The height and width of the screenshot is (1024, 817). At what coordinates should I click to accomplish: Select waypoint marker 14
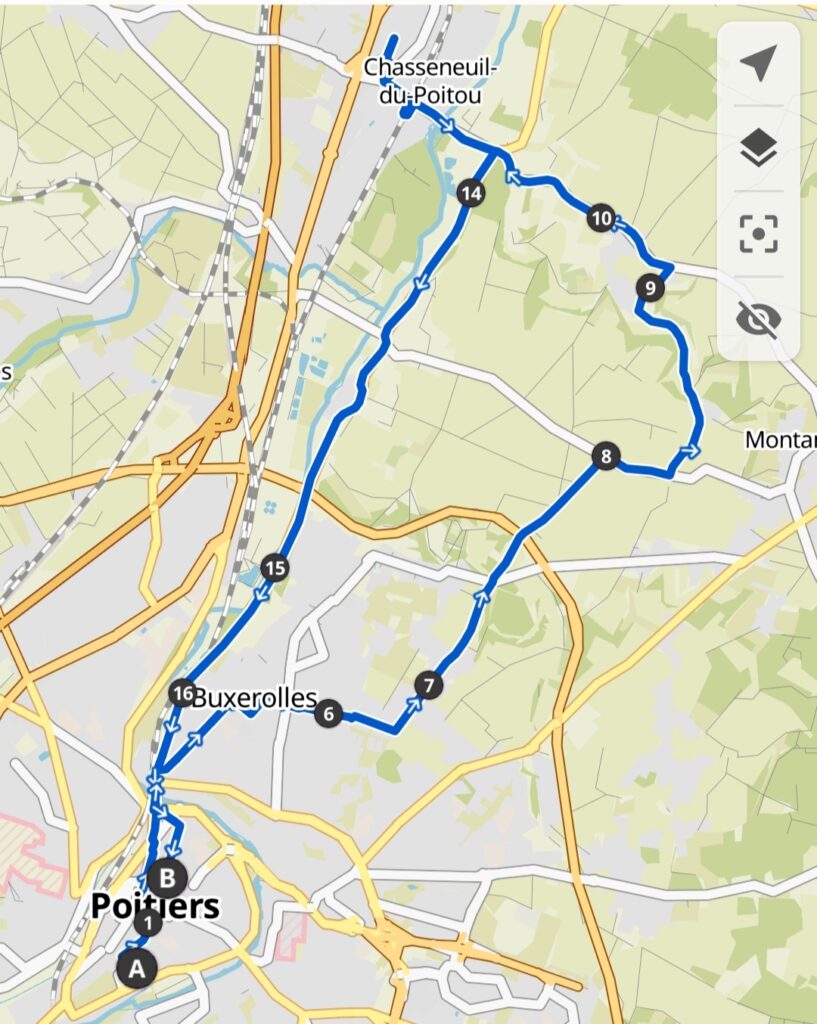pyautogui.click(x=471, y=193)
